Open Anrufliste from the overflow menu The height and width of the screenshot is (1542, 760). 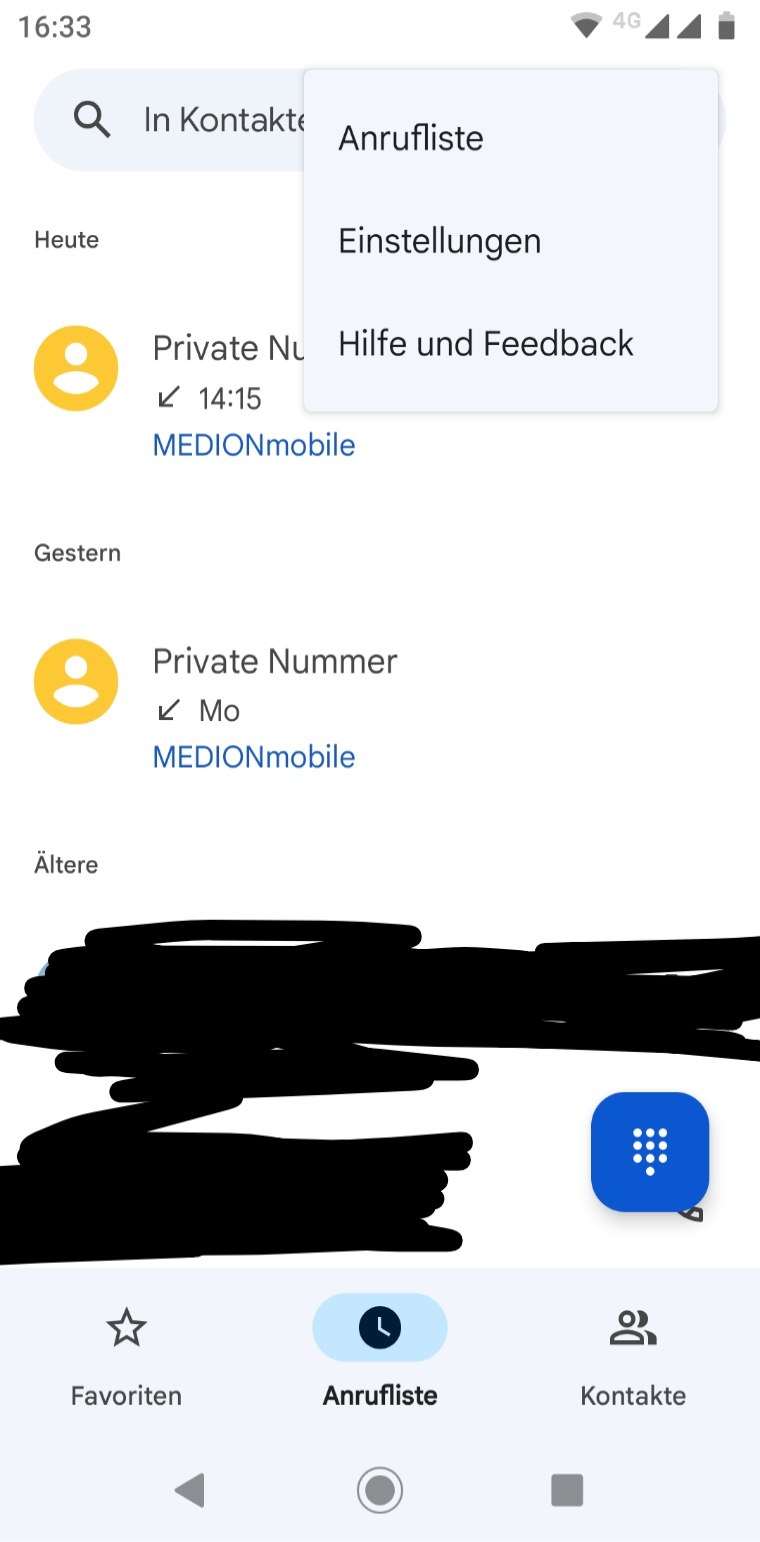411,138
